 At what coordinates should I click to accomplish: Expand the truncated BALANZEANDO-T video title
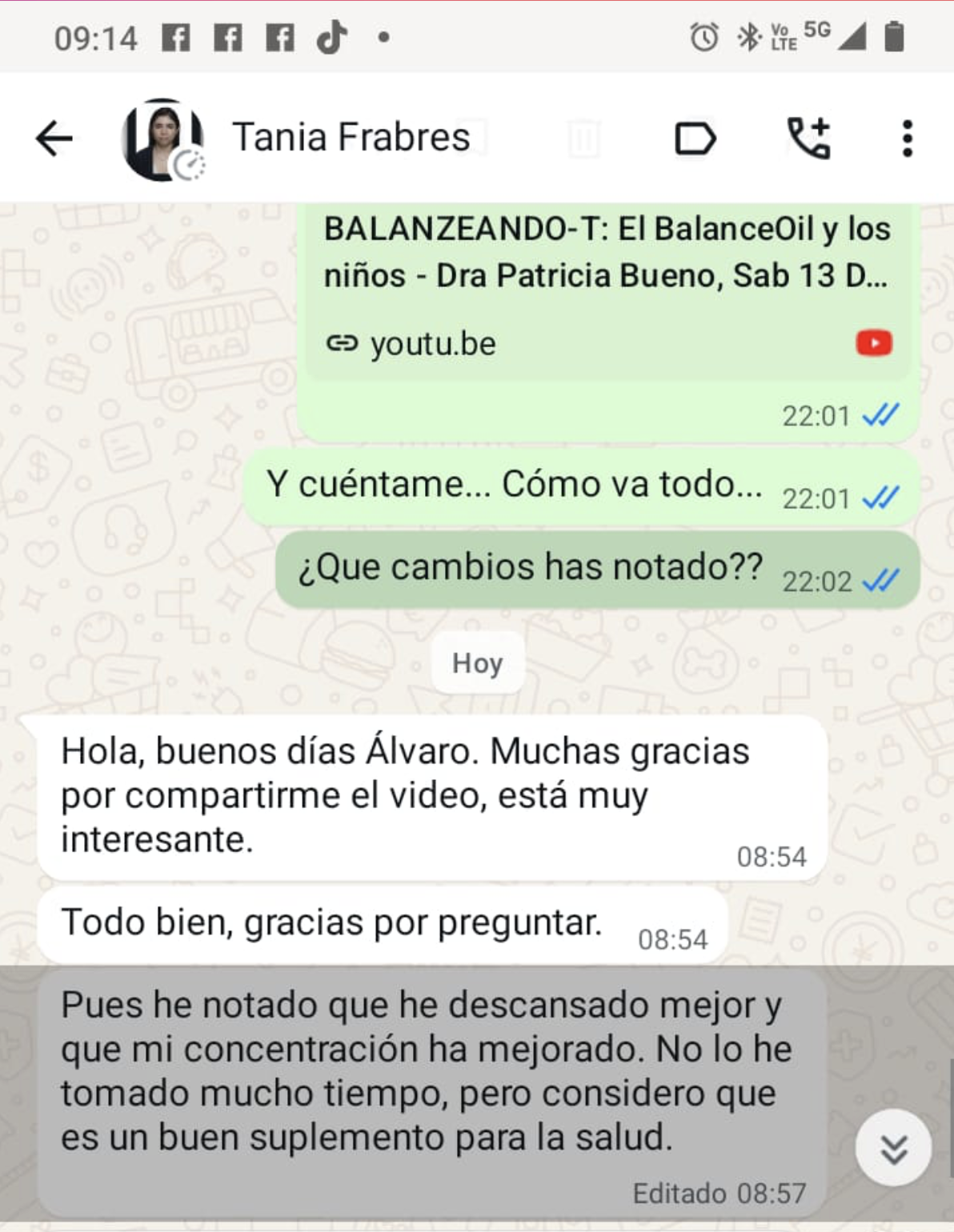(608, 254)
